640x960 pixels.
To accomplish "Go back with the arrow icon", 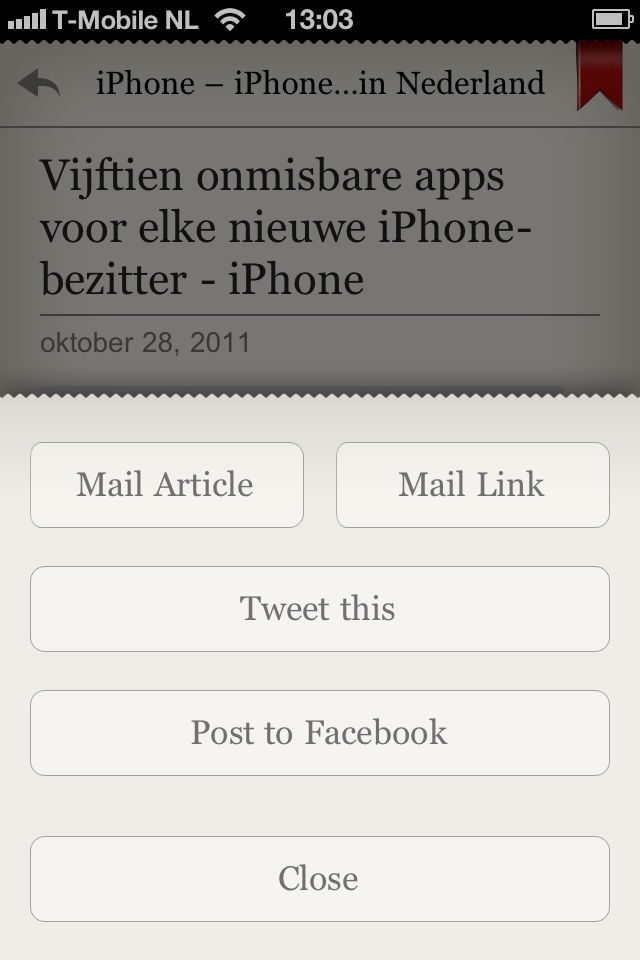I will click(39, 84).
